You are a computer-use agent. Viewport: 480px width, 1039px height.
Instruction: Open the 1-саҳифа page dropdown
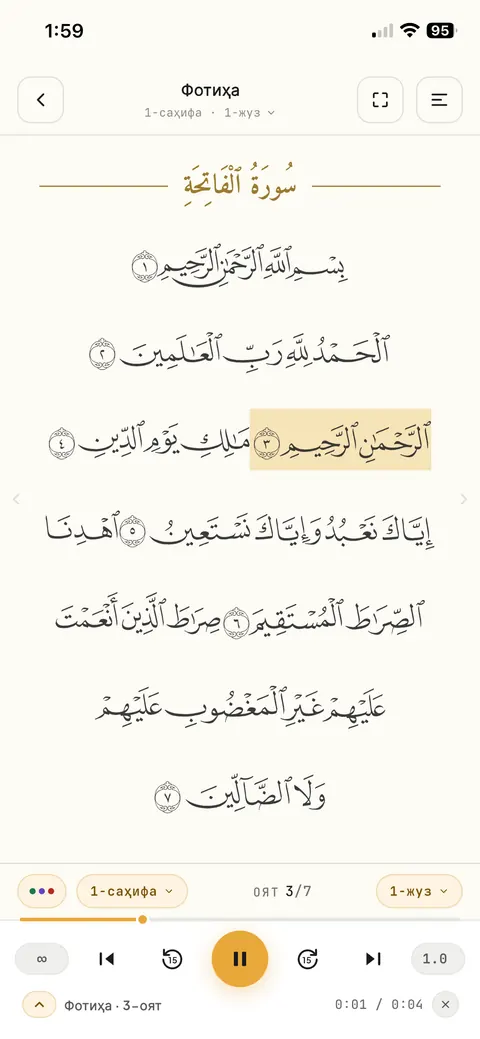[x=132, y=891]
